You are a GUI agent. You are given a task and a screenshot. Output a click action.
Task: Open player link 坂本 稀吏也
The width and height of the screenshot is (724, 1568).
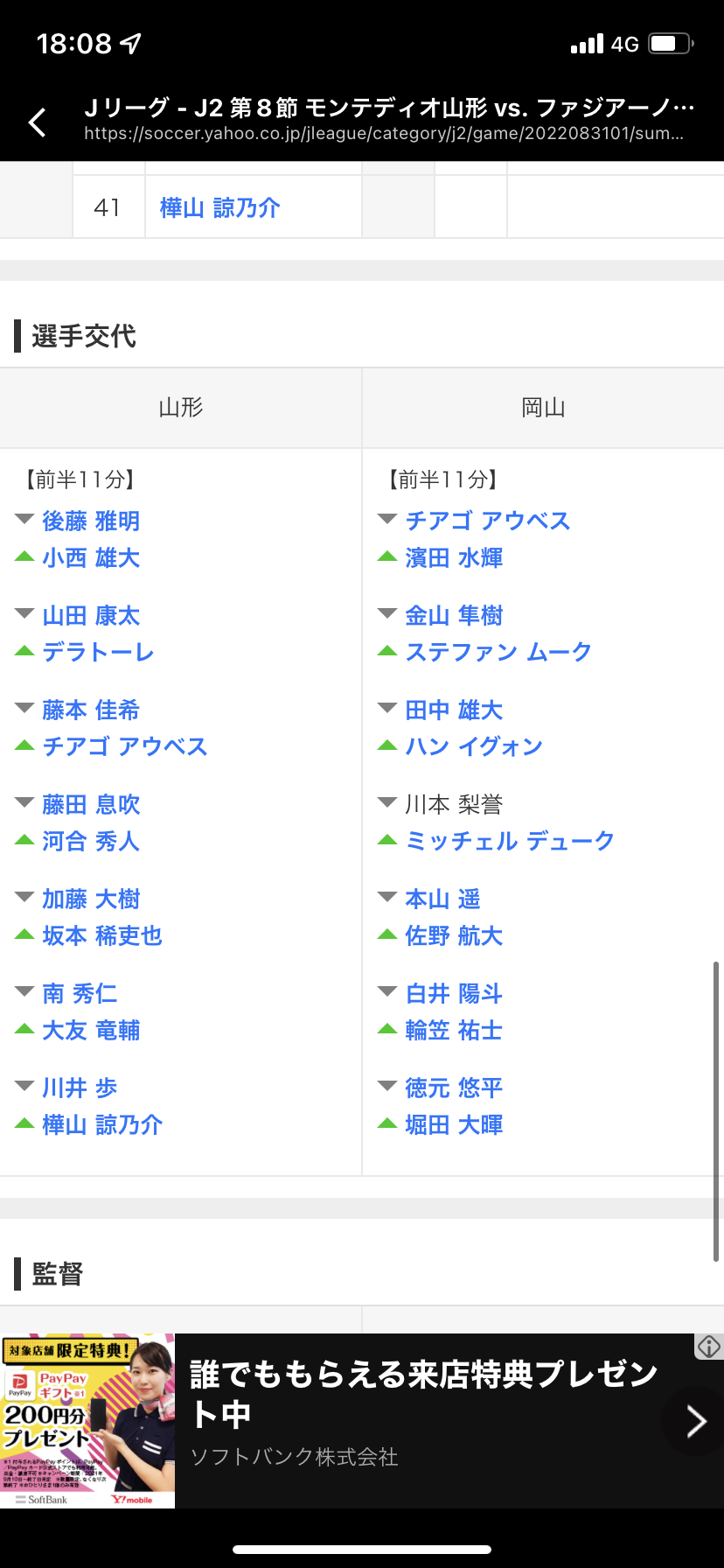(102, 936)
